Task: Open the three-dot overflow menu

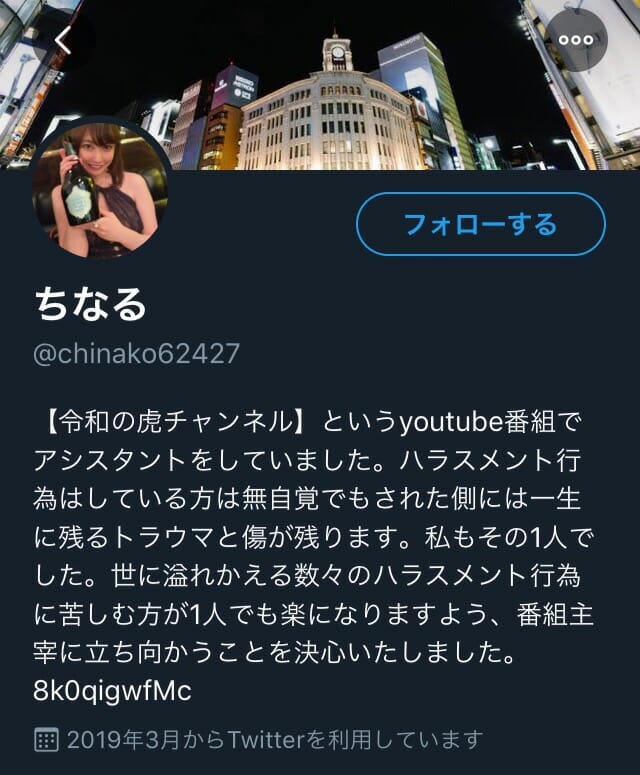Action: coord(577,40)
